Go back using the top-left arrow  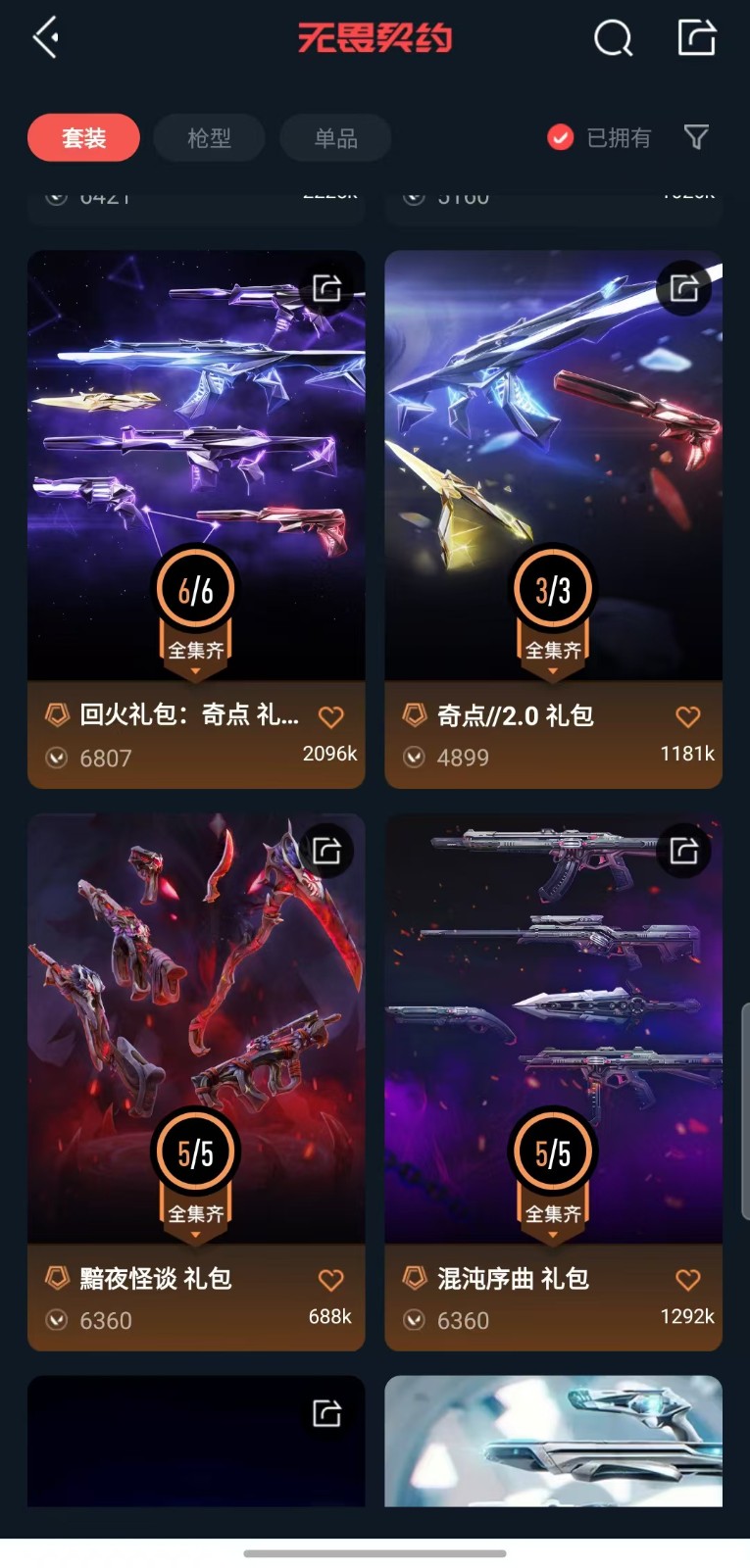pyautogui.click(x=46, y=38)
